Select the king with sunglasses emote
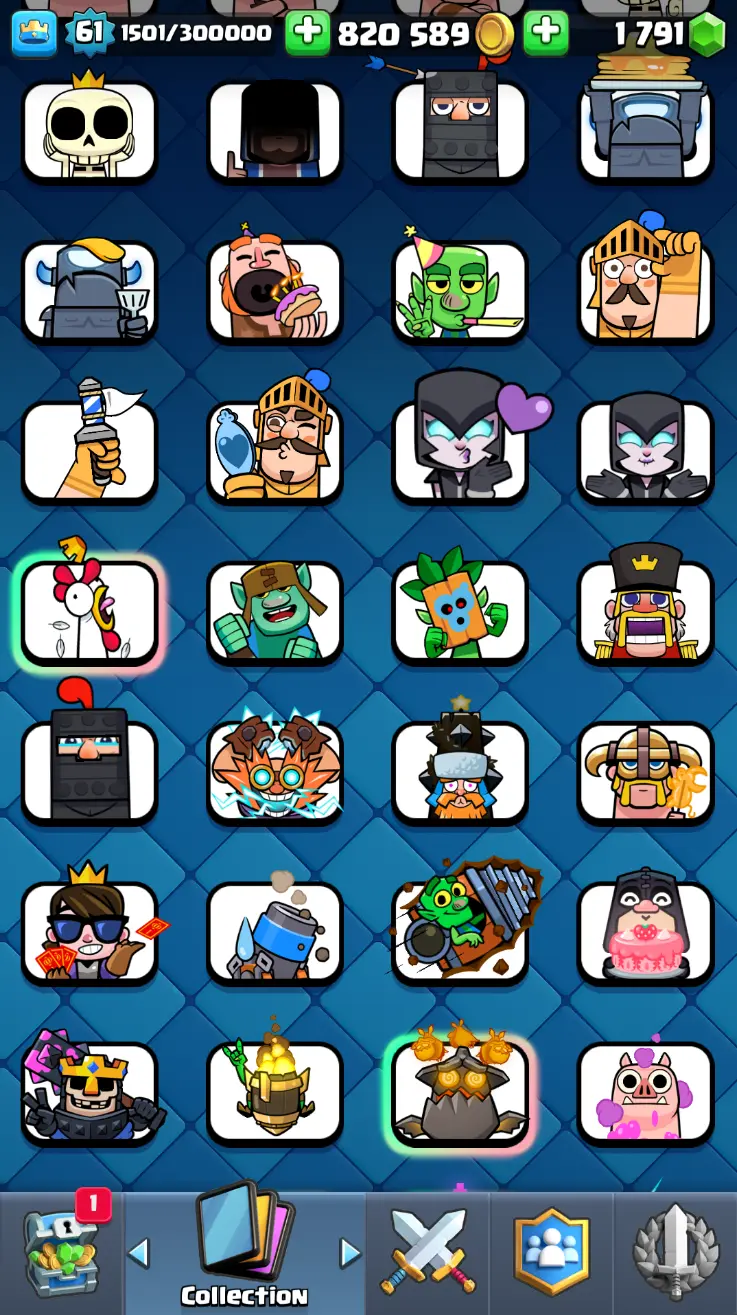The height and width of the screenshot is (1315, 737). click(x=90, y=930)
